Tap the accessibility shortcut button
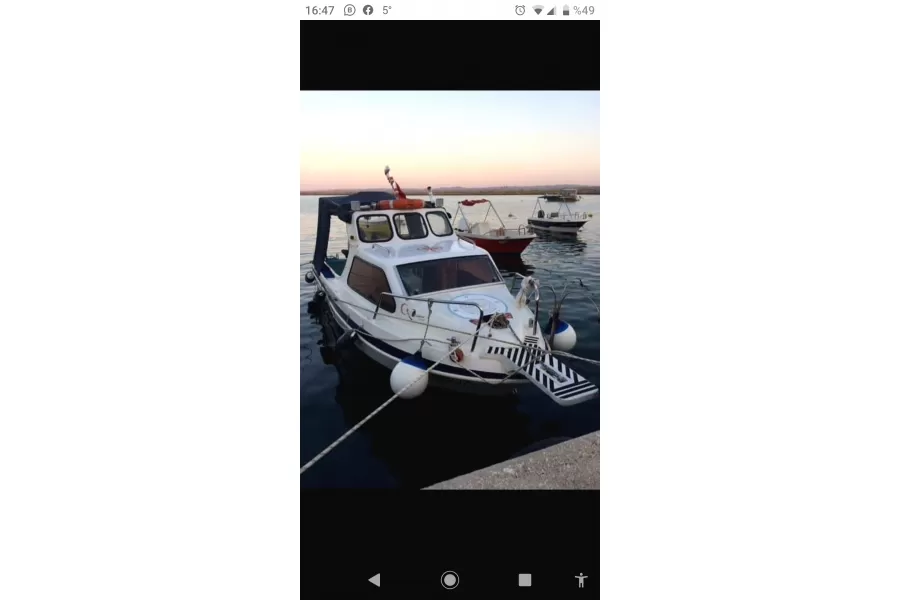 click(581, 580)
